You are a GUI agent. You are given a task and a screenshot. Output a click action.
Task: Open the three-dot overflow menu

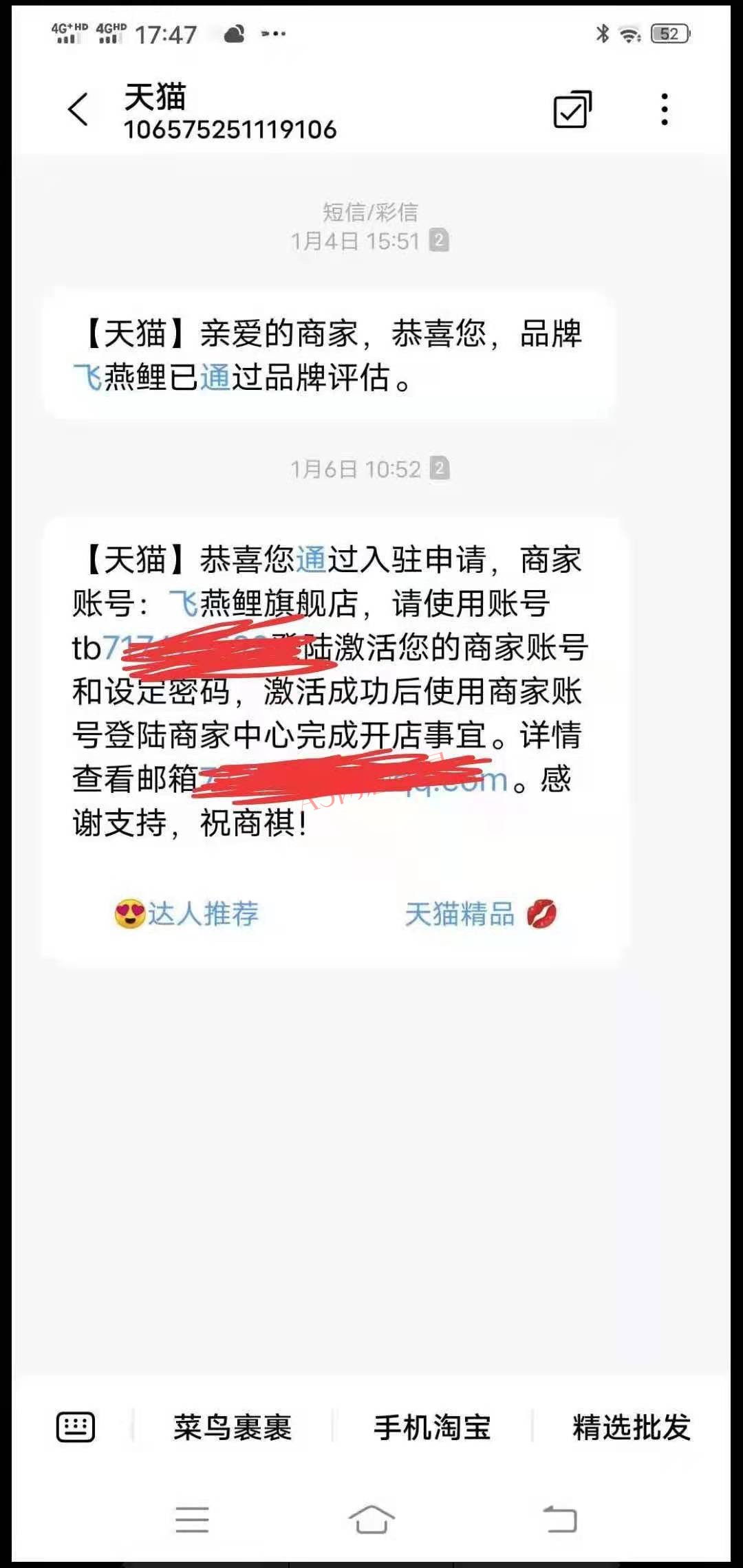(x=664, y=109)
